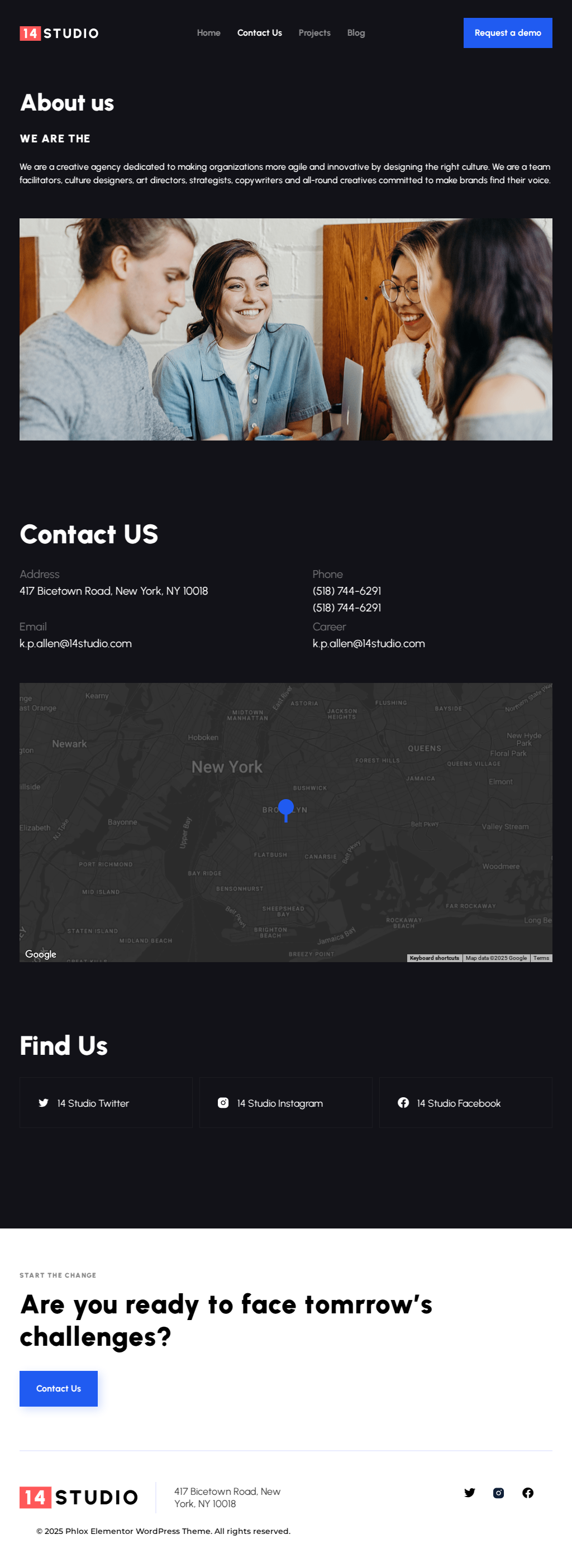Open the footer Twitter icon

[469, 1492]
